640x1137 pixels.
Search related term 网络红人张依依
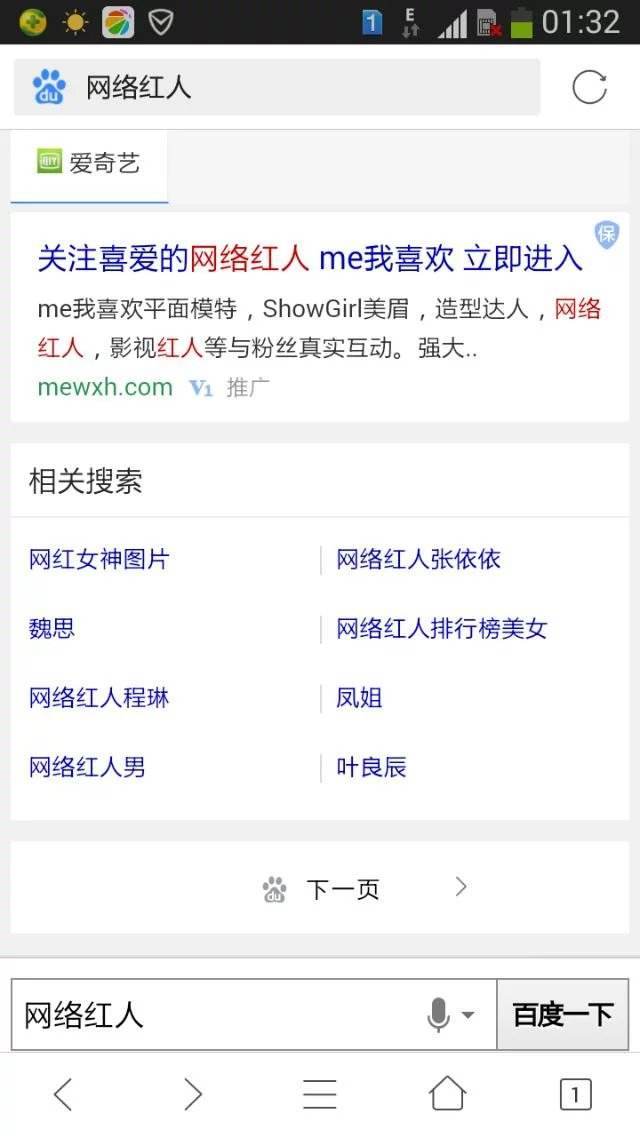tap(418, 559)
